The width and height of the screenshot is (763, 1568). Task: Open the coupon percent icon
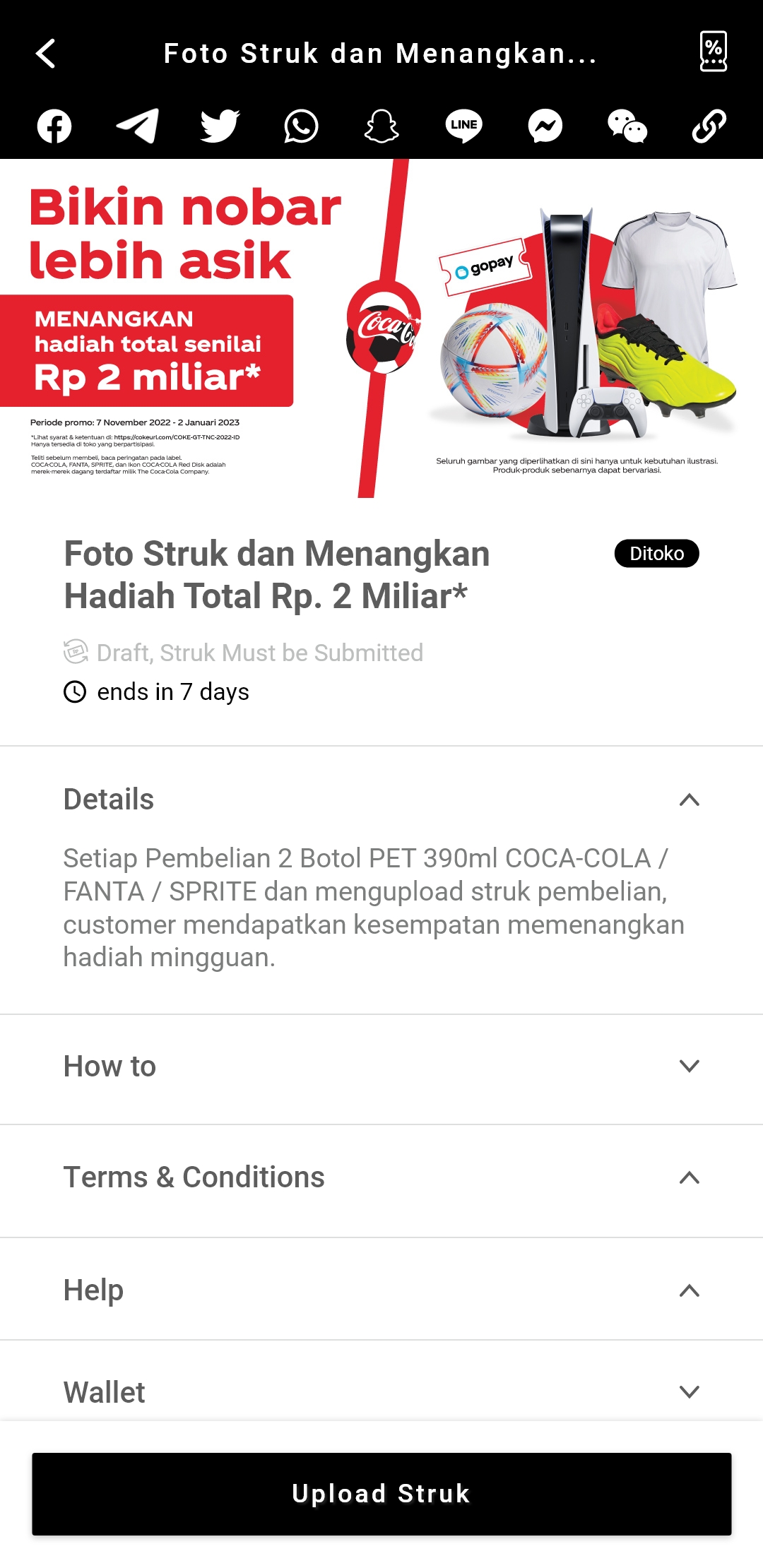point(713,52)
